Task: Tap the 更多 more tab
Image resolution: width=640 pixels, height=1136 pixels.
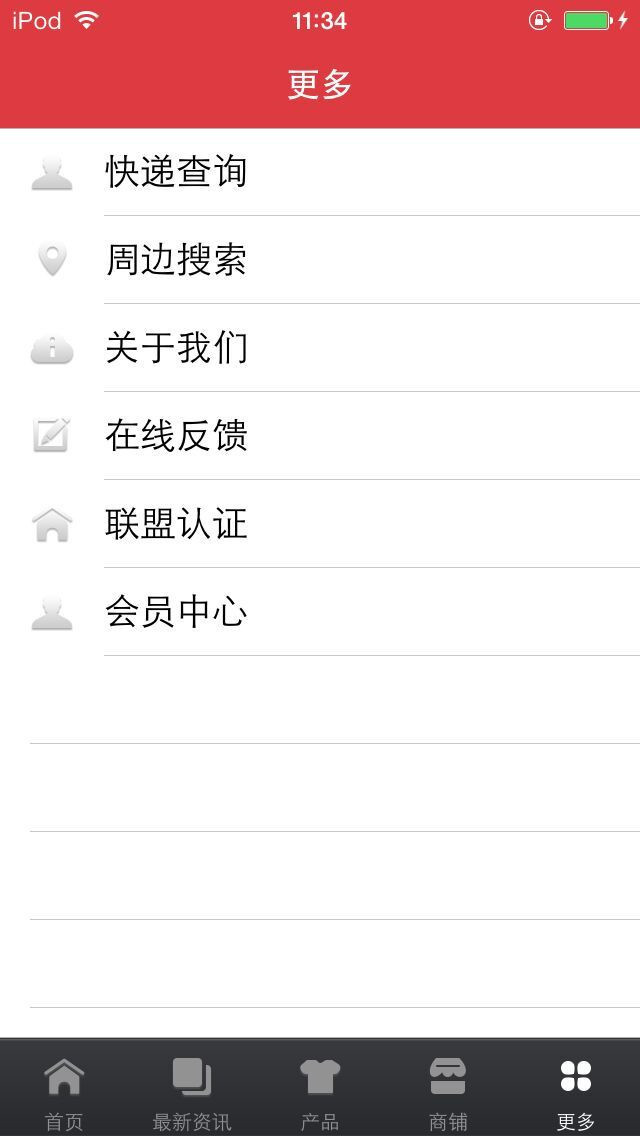Action: tap(576, 1090)
